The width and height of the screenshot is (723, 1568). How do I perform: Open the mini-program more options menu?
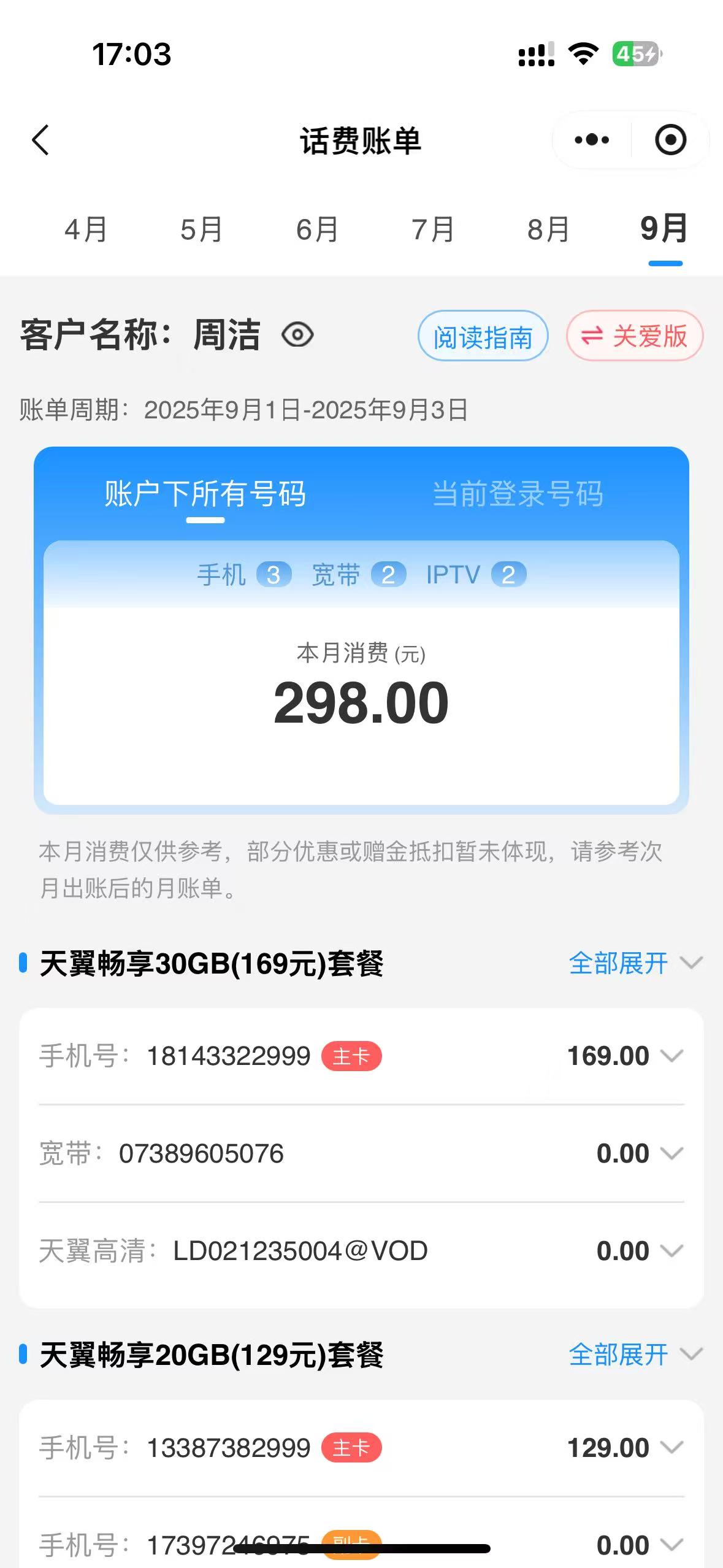(592, 140)
